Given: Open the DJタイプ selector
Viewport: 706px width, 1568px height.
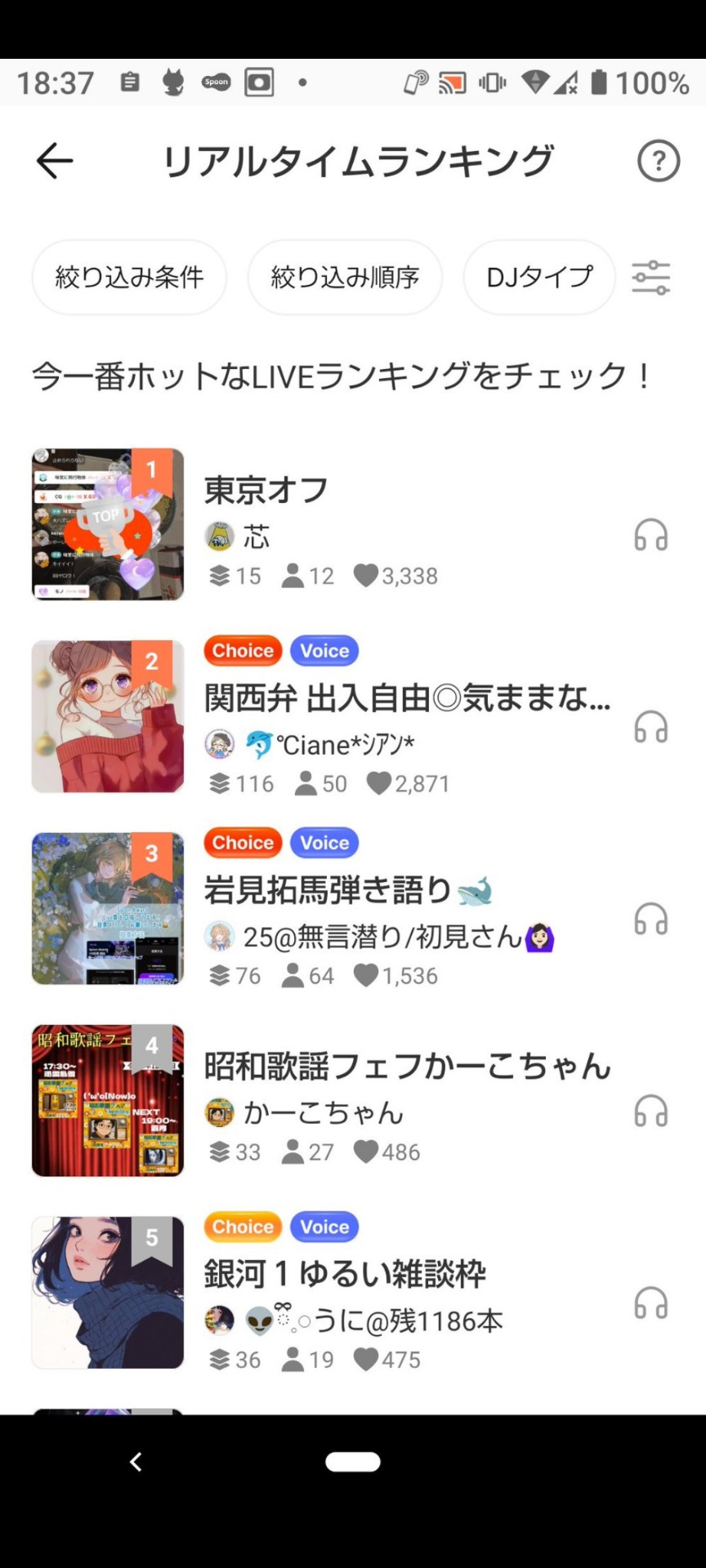Looking at the screenshot, I should (x=538, y=278).
